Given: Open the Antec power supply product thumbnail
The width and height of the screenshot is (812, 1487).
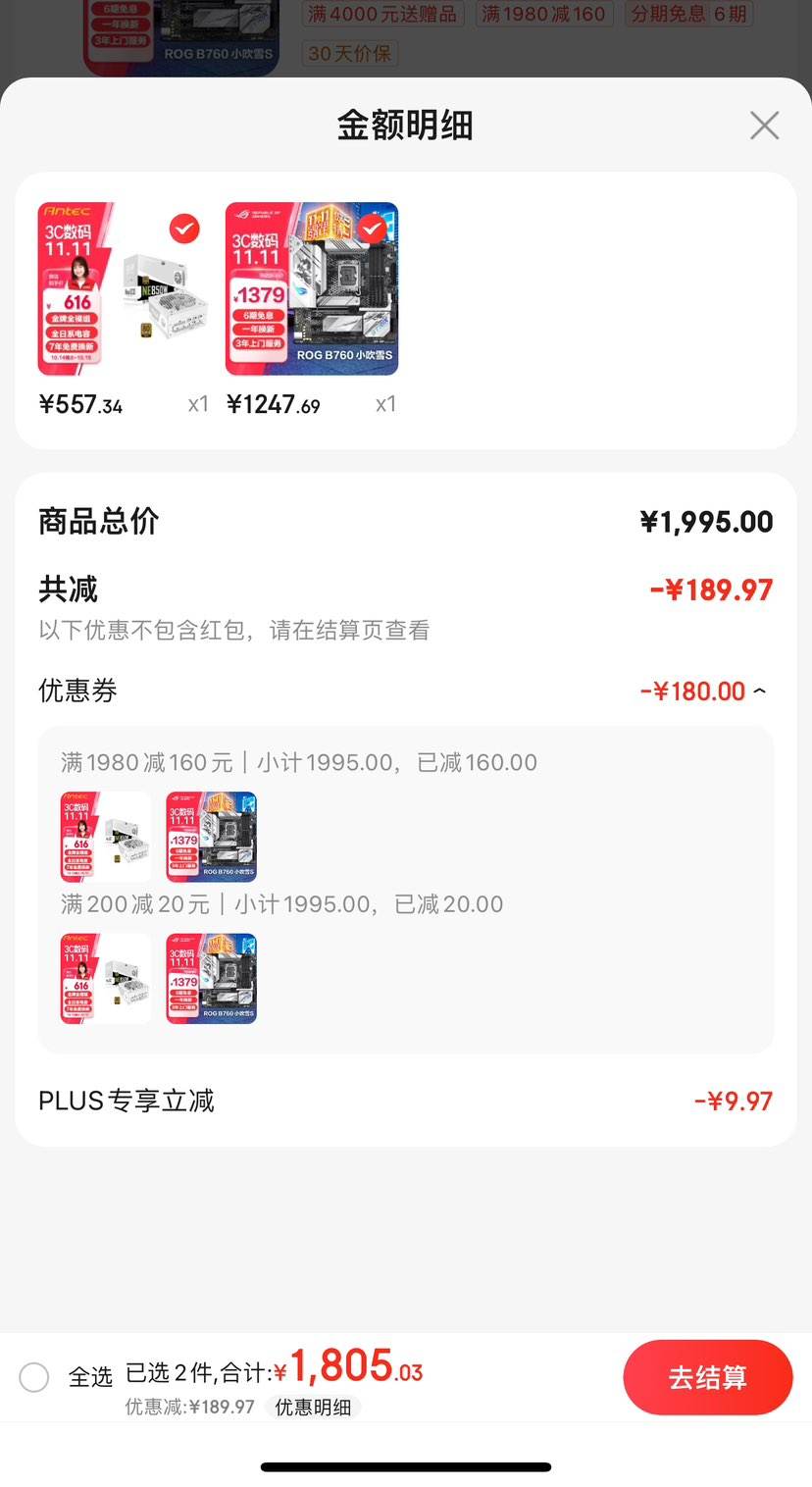Looking at the screenshot, I should 123,288.
